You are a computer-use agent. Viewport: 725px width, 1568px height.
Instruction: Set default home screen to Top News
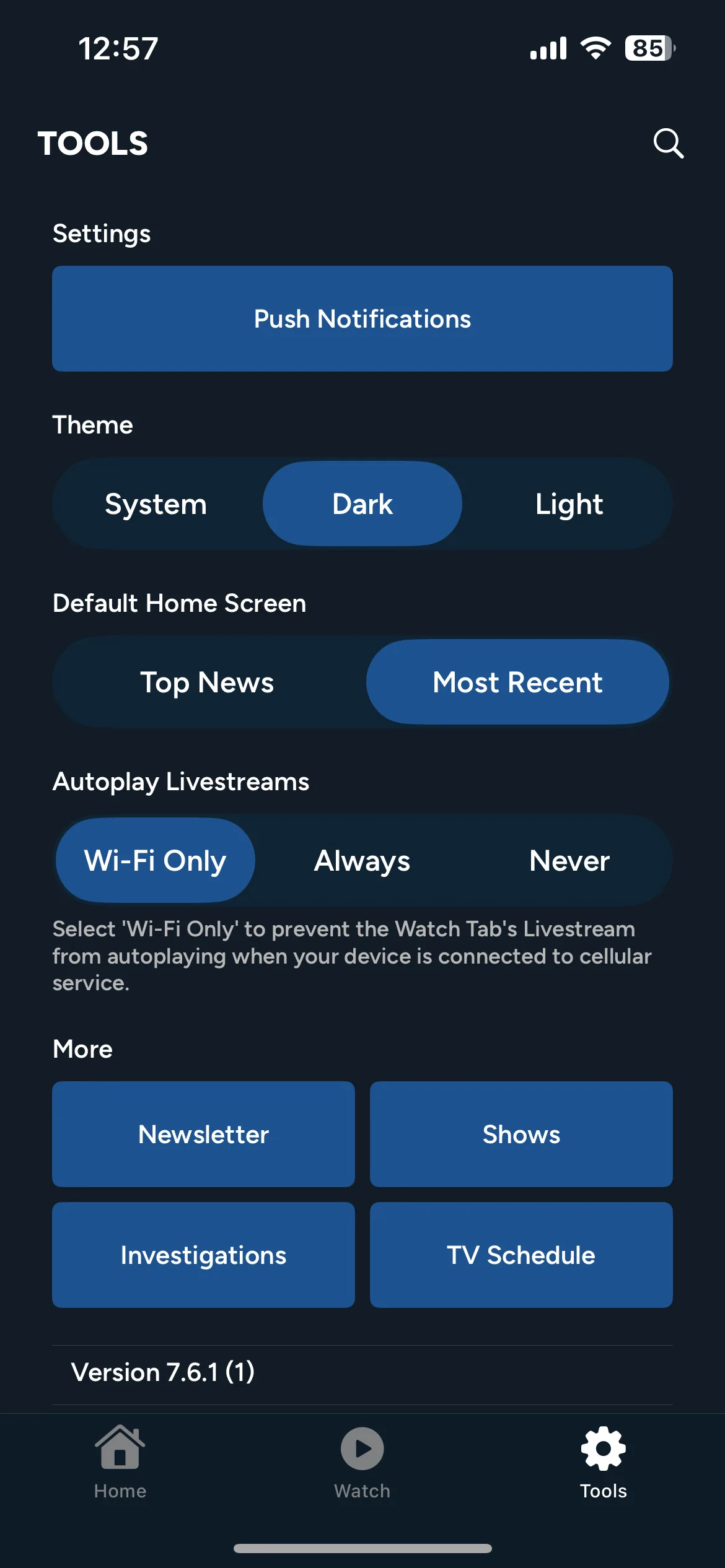(x=207, y=682)
